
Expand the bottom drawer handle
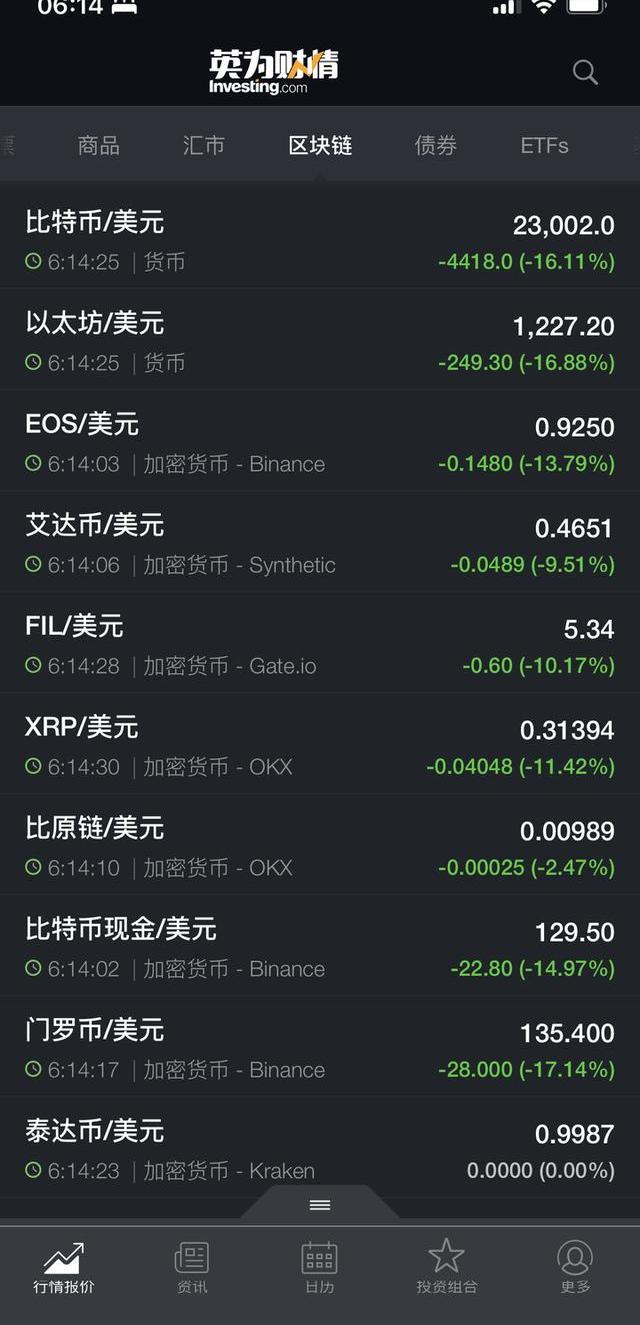(x=320, y=1205)
